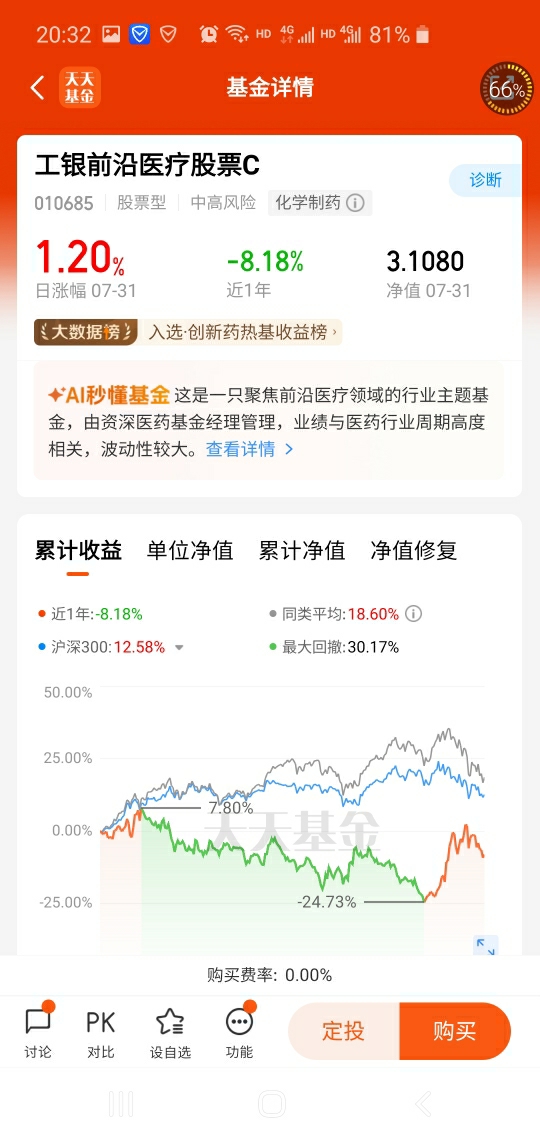Tap the 化学制药 info chip
This screenshot has width=540, height=1140.
pos(320,203)
